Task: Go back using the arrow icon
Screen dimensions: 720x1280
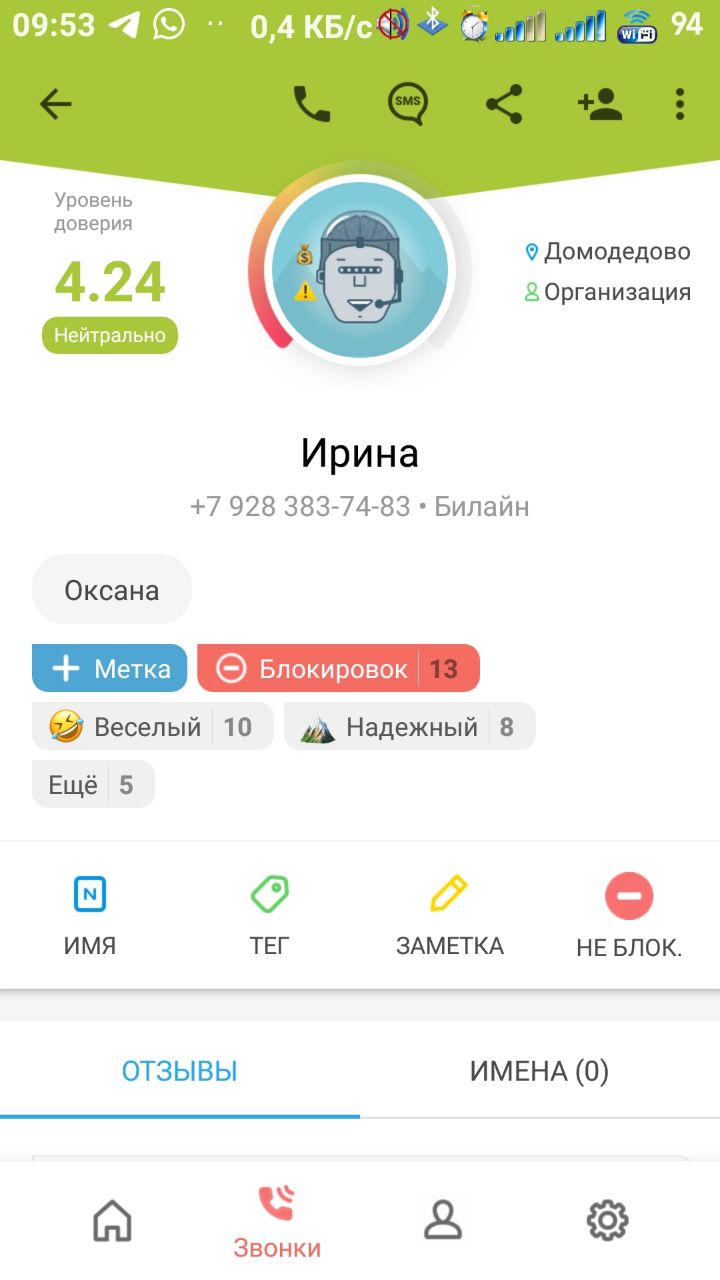Action: [56, 104]
